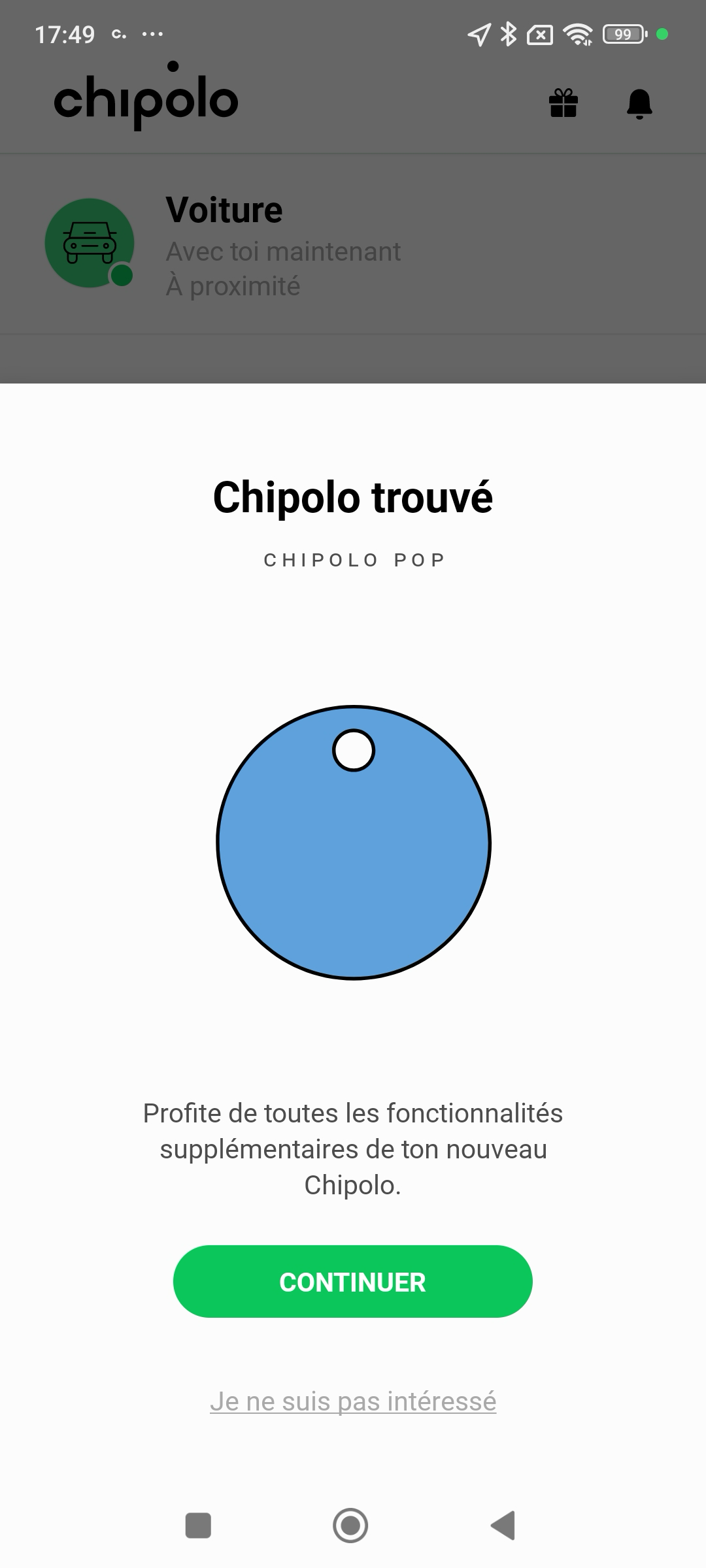The width and height of the screenshot is (706, 1568).
Task: Open the notifications bell
Action: (x=639, y=104)
